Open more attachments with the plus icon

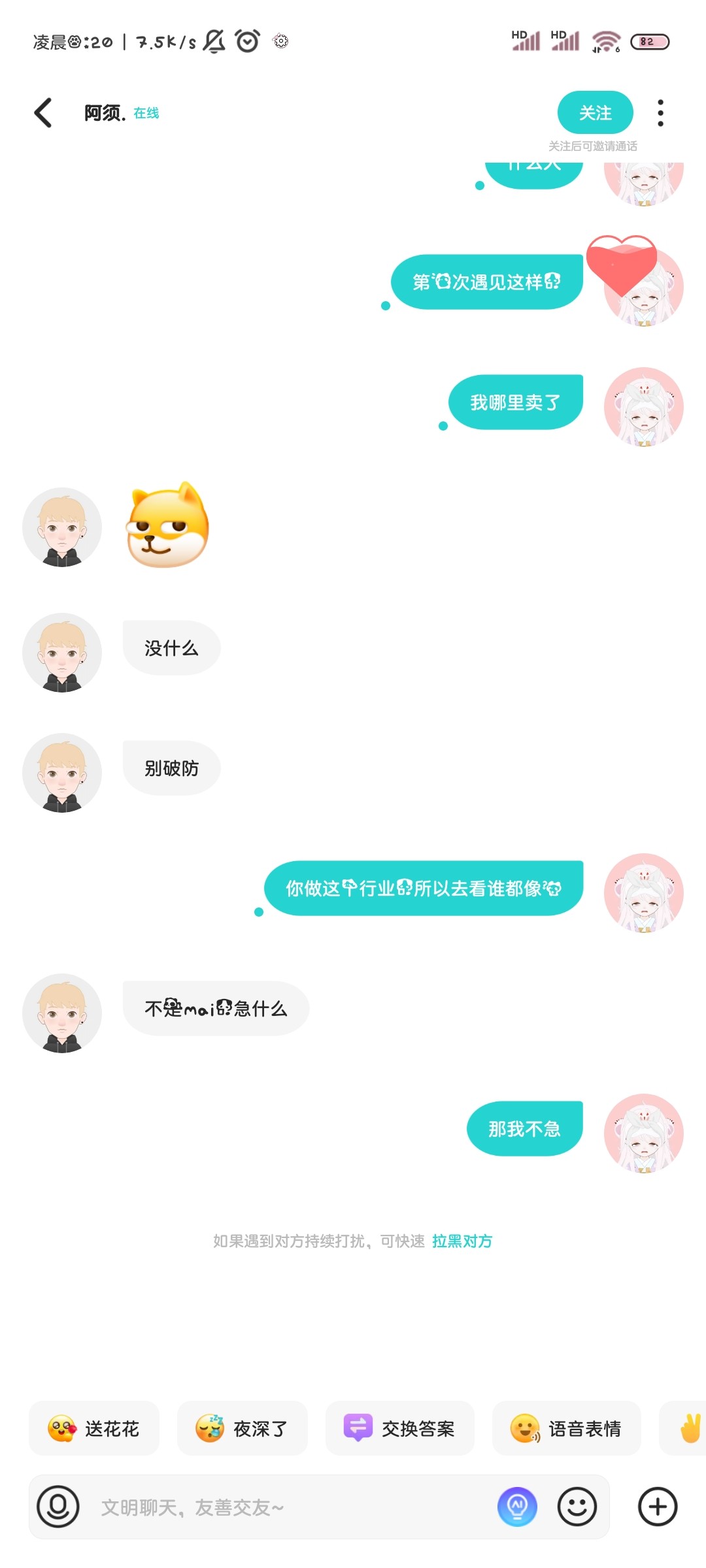click(x=657, y=1507)
